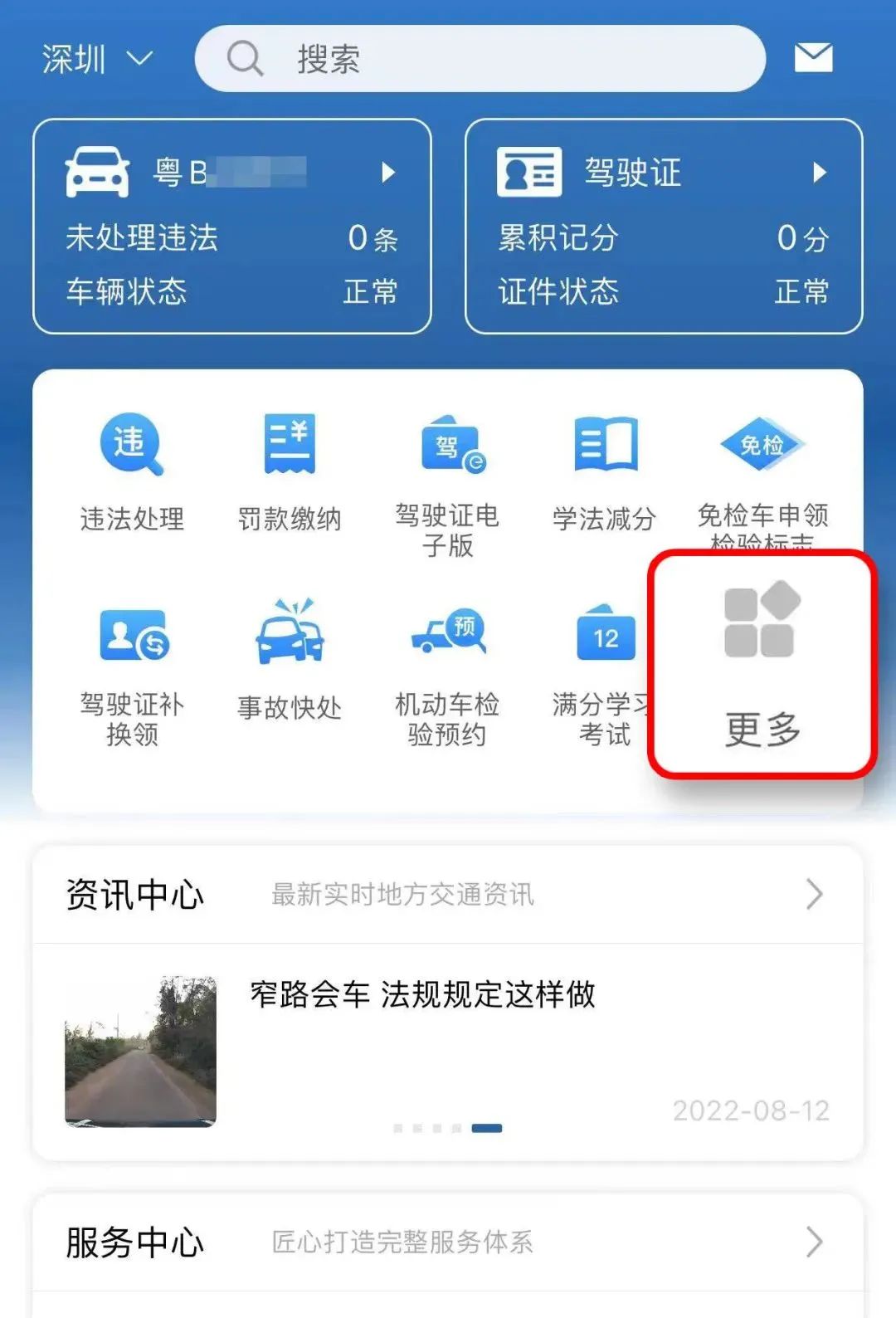This screenshot has width=896, height=1318.
Task: Open the 服务中心 section
Action: coord(448,1242)
